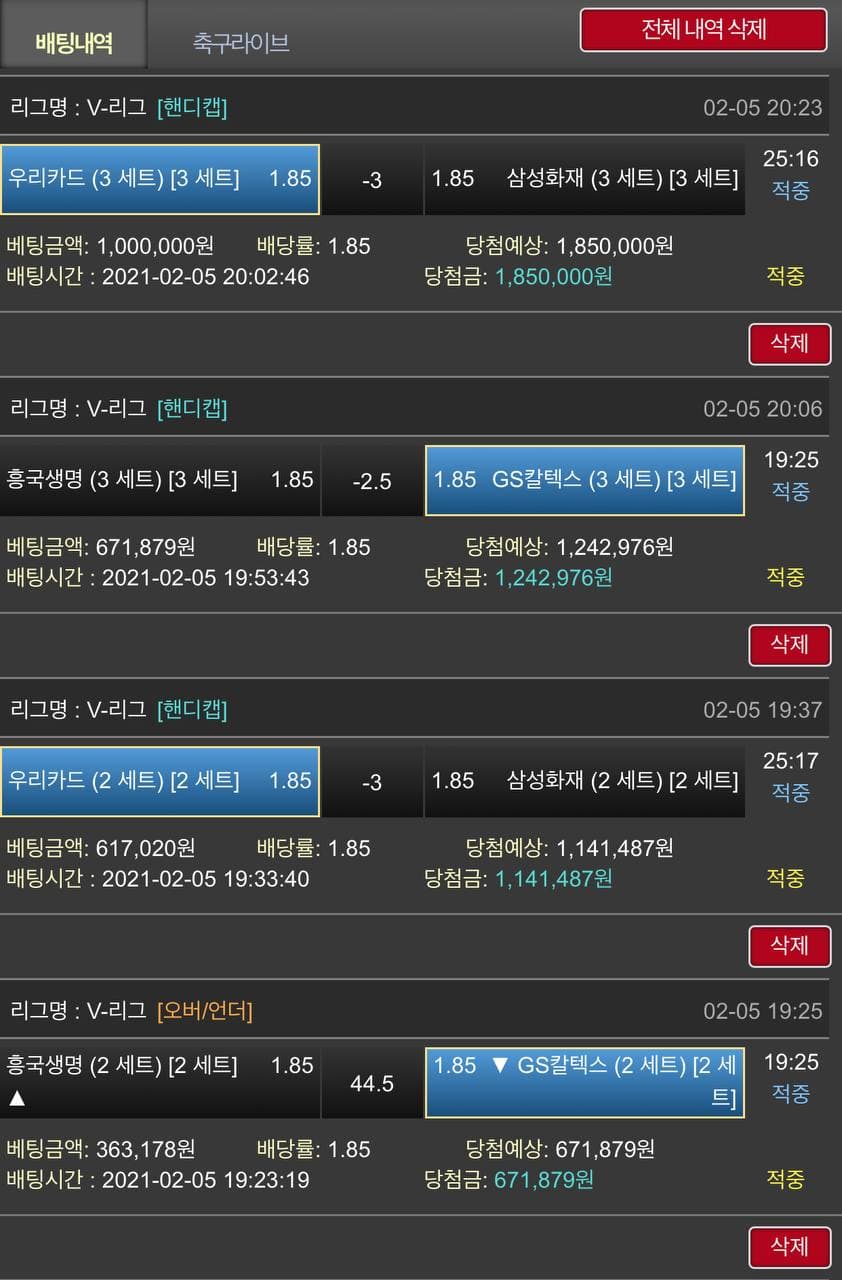The width and height of the screenshot is (842, 1280).
Task: Delete the 671,879원 GS칼텍스 핸디캡 bet
Action: [x=789, y=645]
